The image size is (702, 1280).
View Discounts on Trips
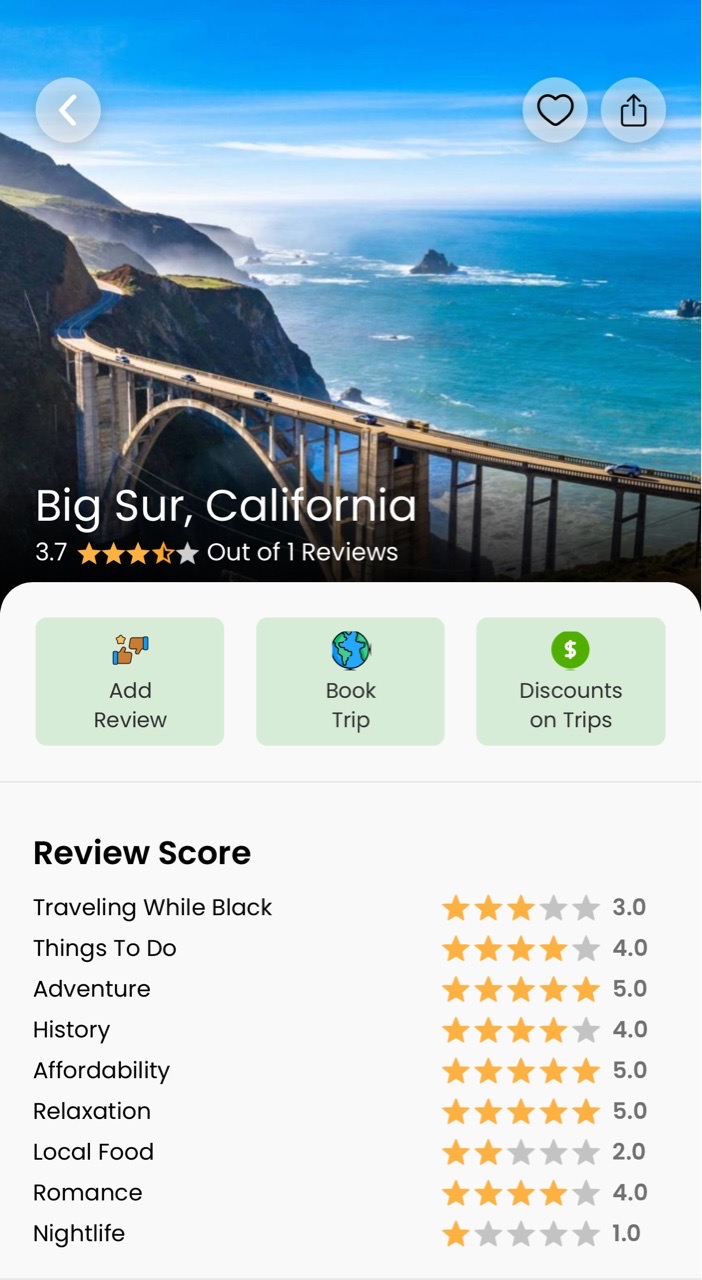[570, 681]
